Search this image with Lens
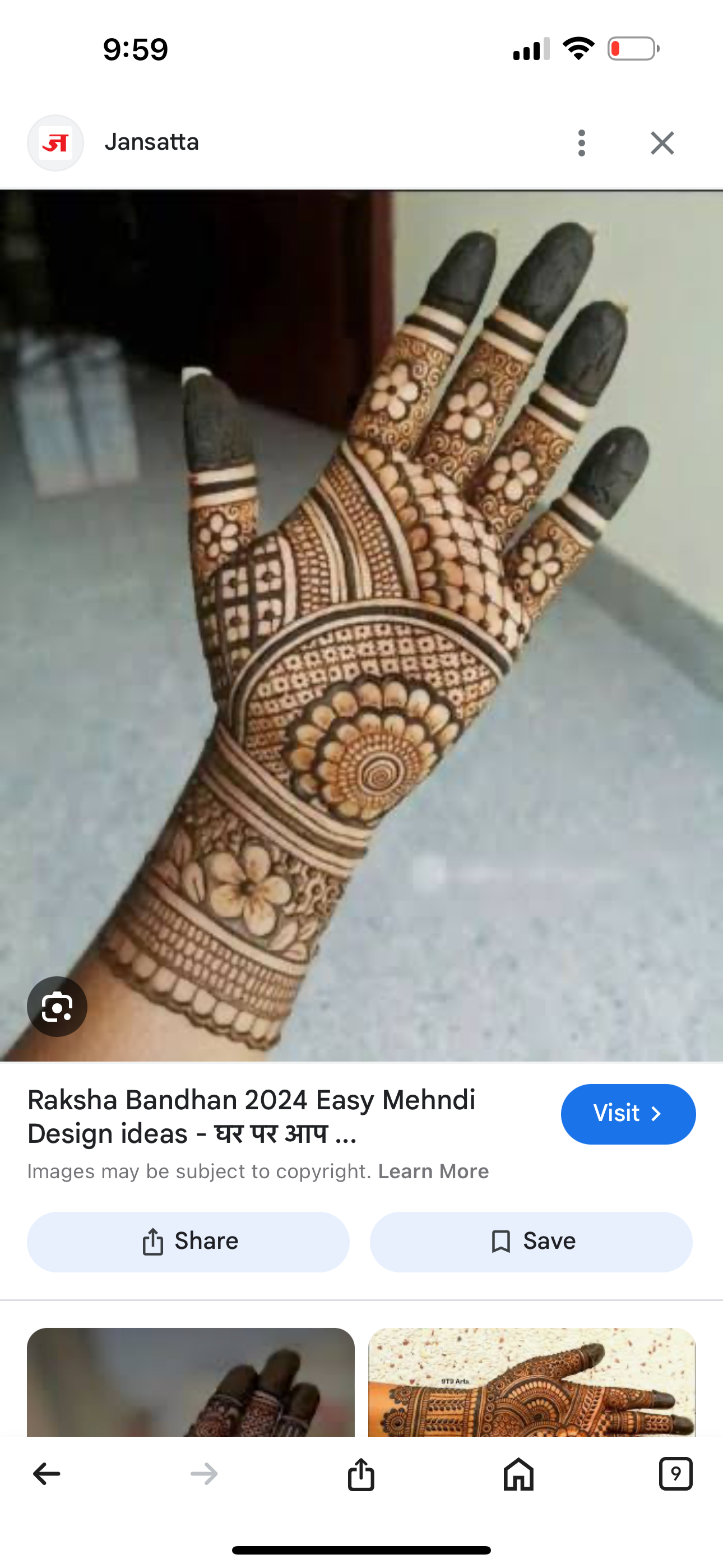This screenshot has height=1568, width=723. point(57,1007)
